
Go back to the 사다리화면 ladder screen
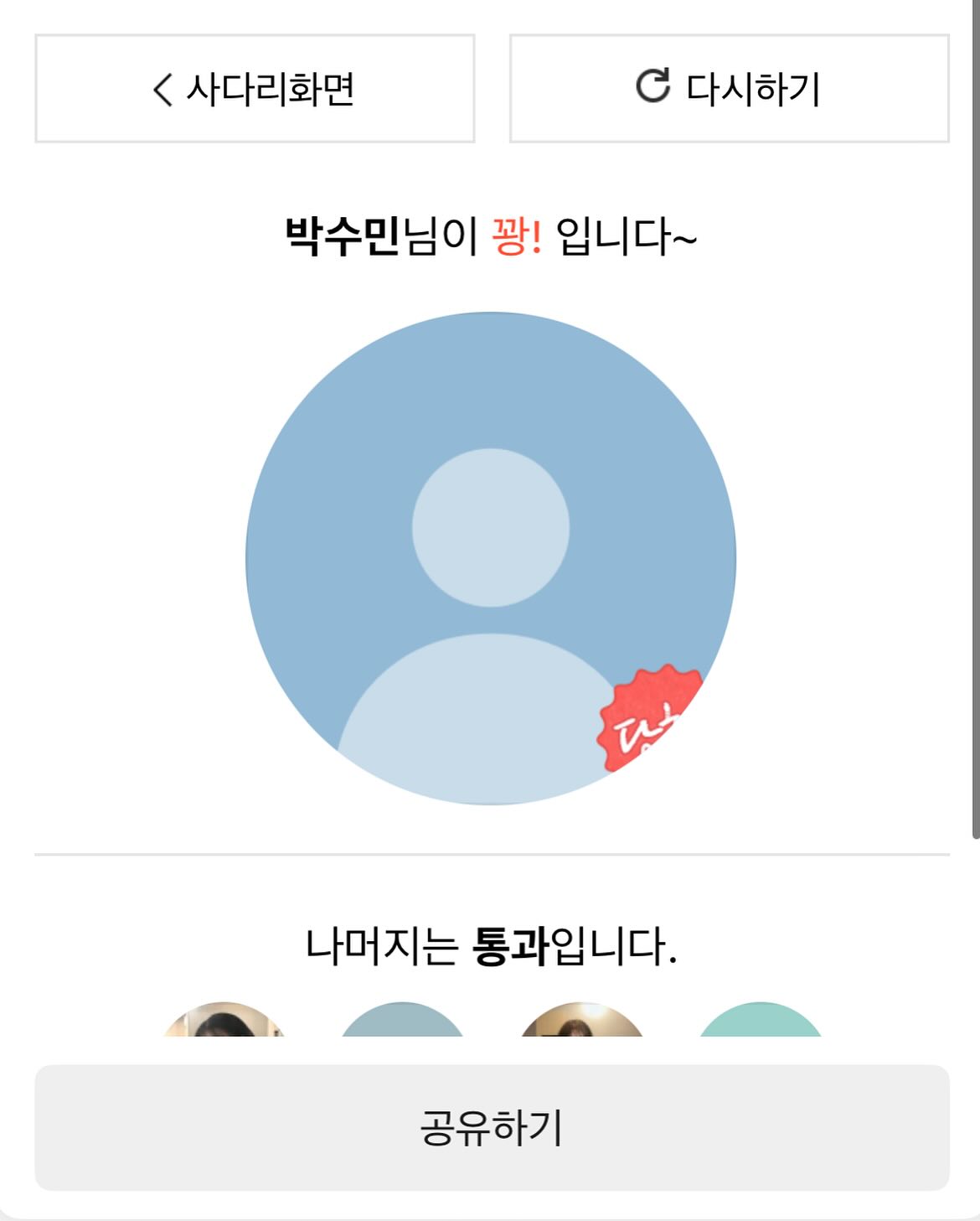[x=255, y=89]
